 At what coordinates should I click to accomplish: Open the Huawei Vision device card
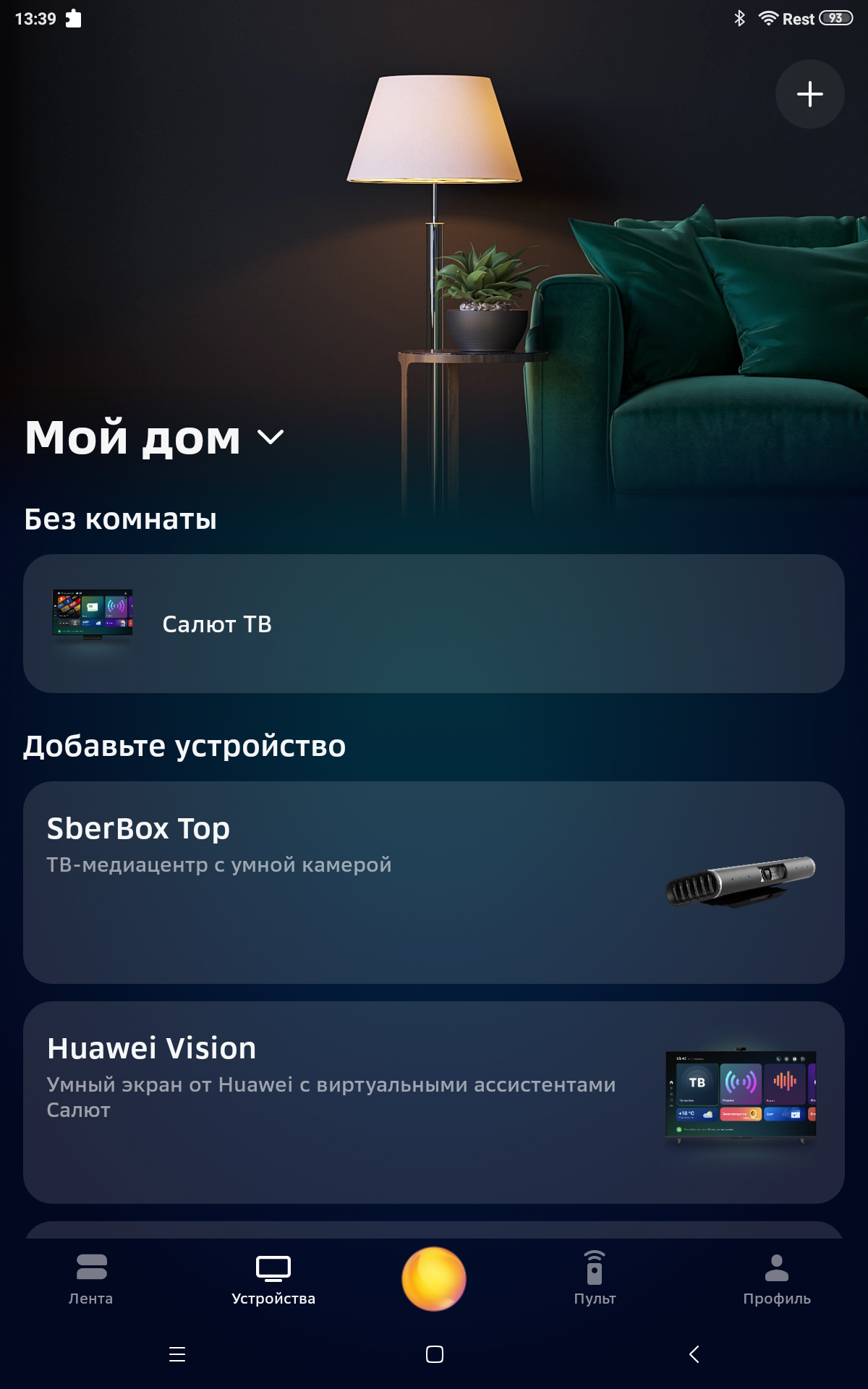434,1102
